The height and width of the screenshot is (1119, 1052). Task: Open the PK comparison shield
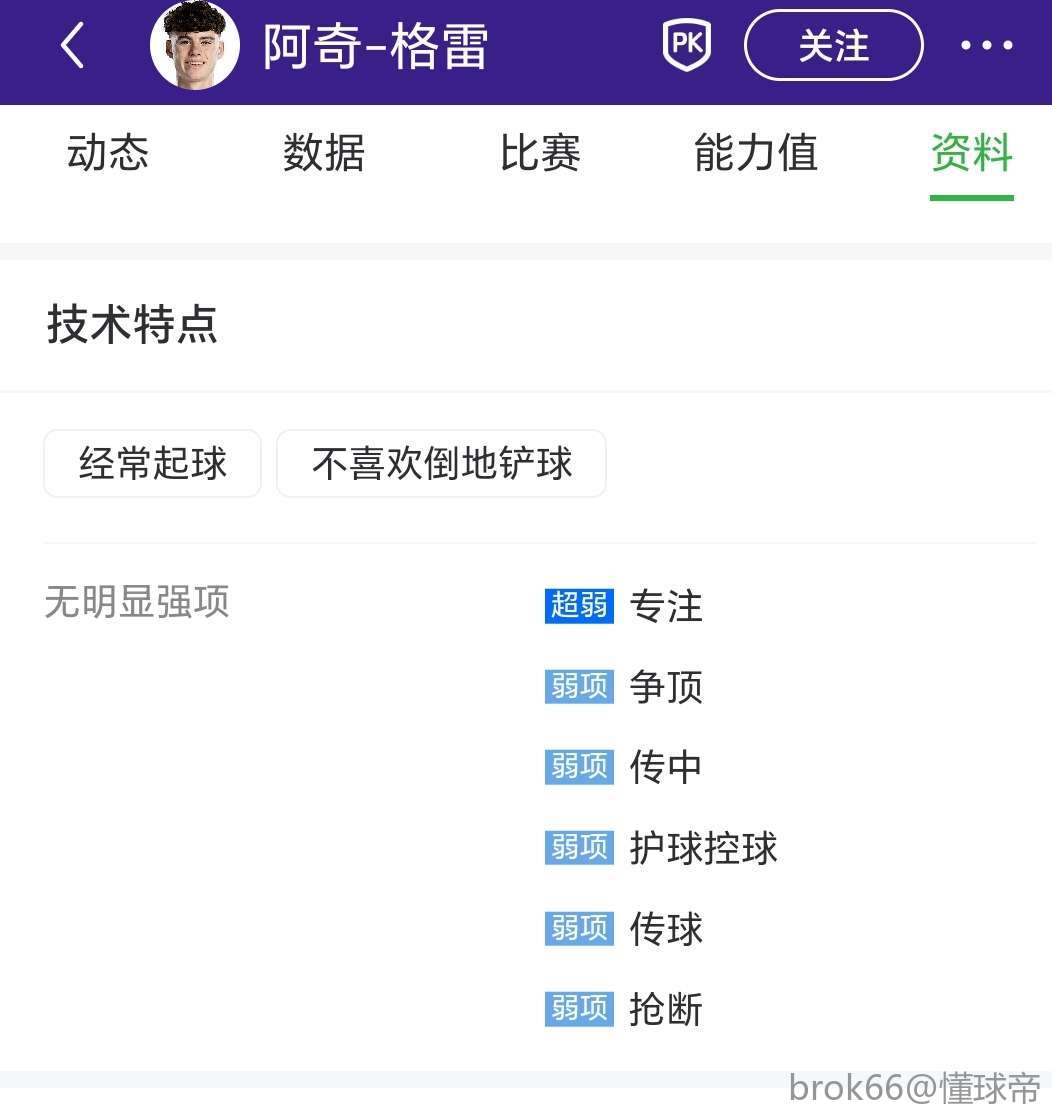coord(687,46)
